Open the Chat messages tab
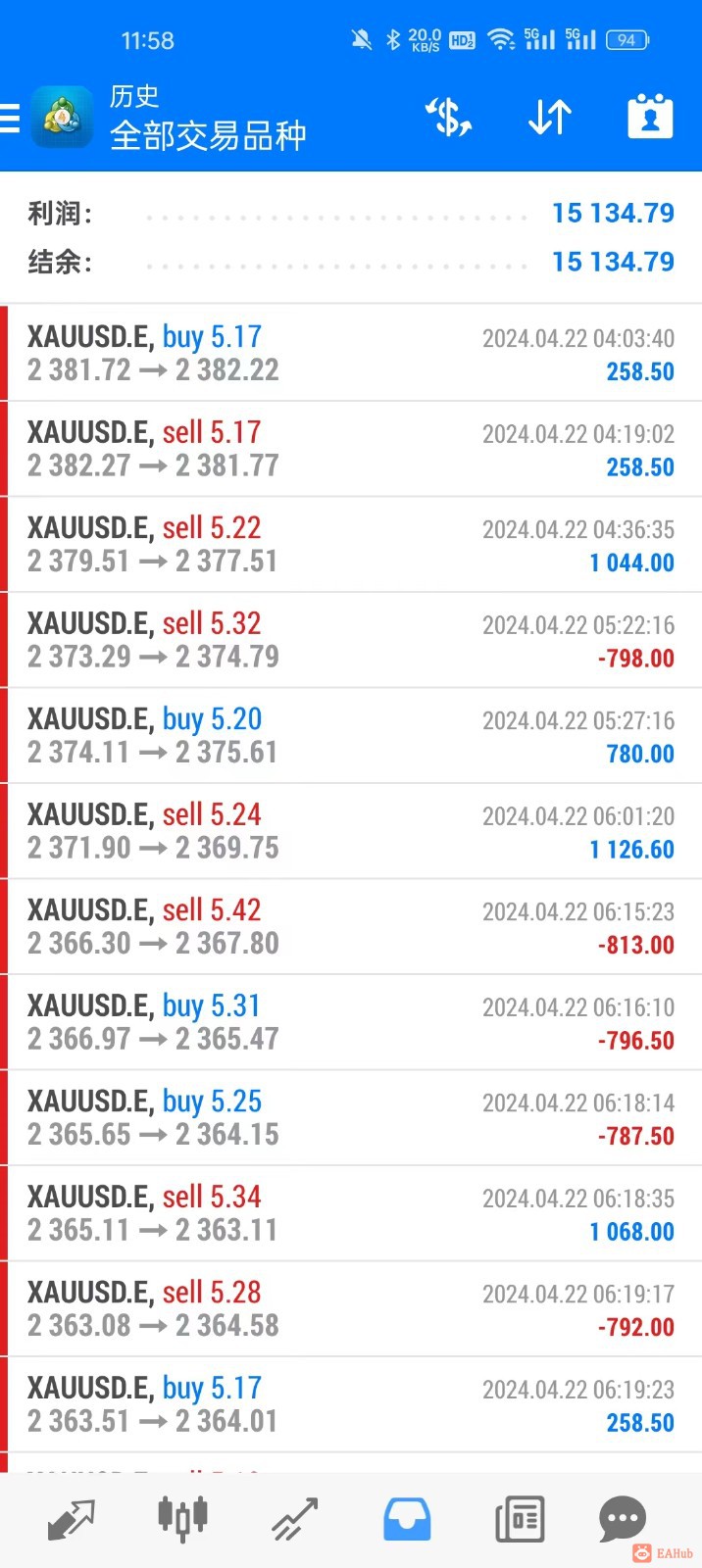Image resolution: width=702 pixels, height=1568 pixels. point(622,1519)
